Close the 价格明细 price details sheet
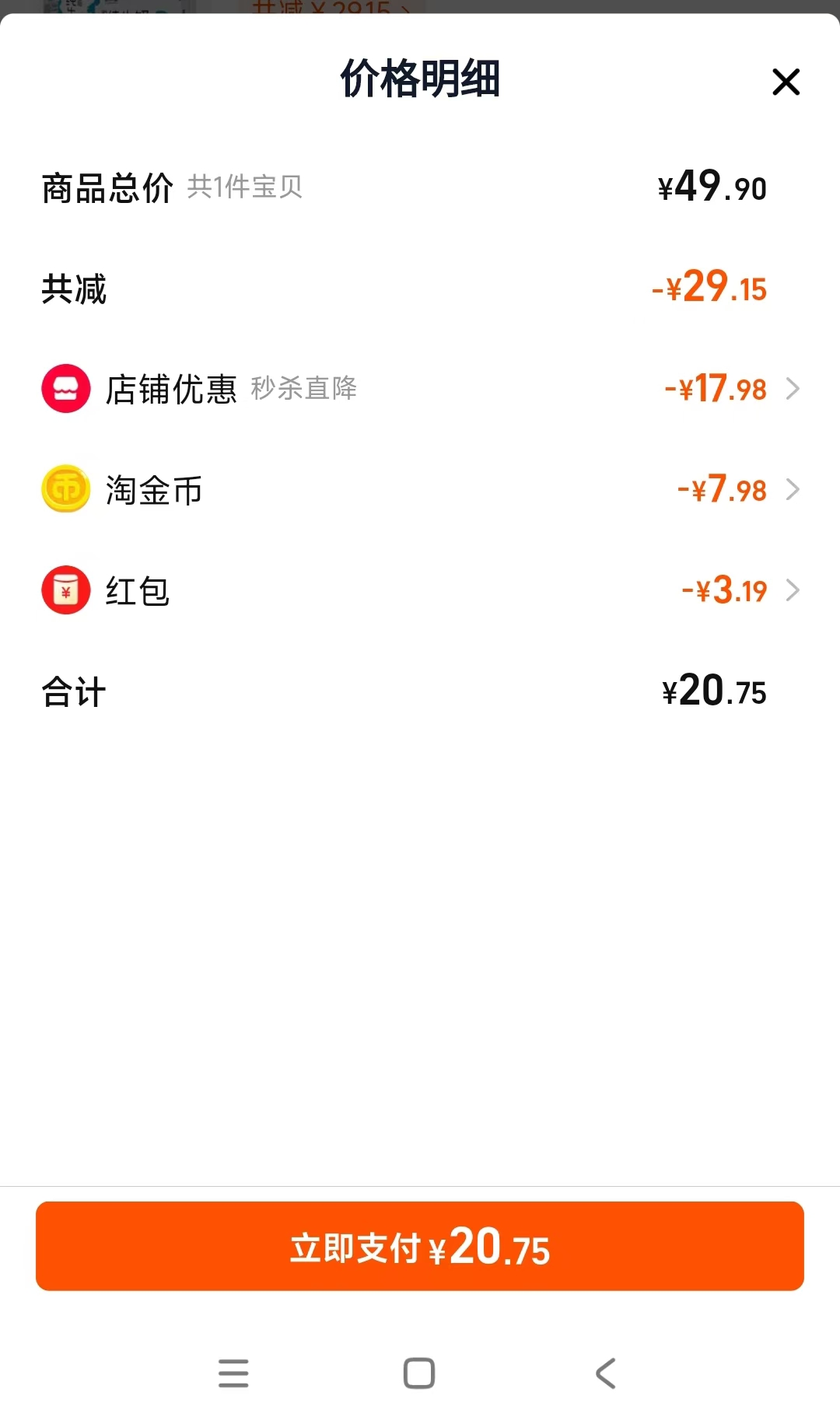The height and width of the screenshot is (1424, 840). point(786,82)
